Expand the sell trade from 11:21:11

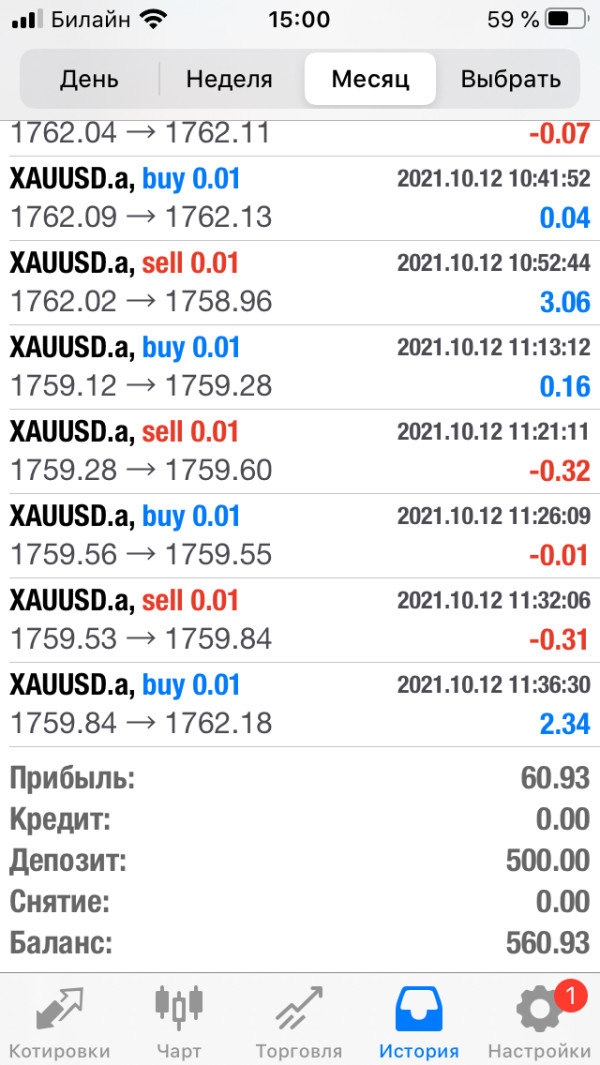point(300,452)
